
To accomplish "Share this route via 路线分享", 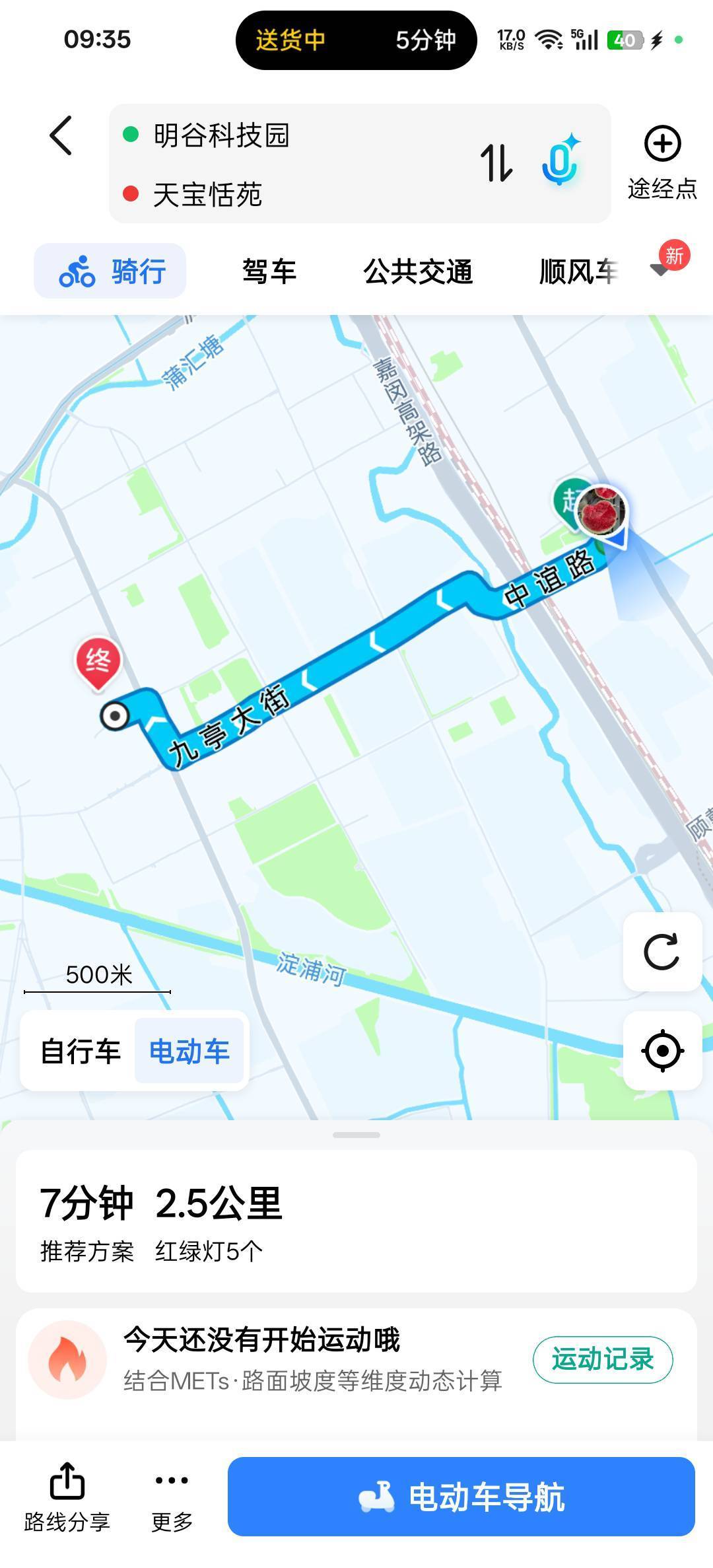I will pos(67,1497).
